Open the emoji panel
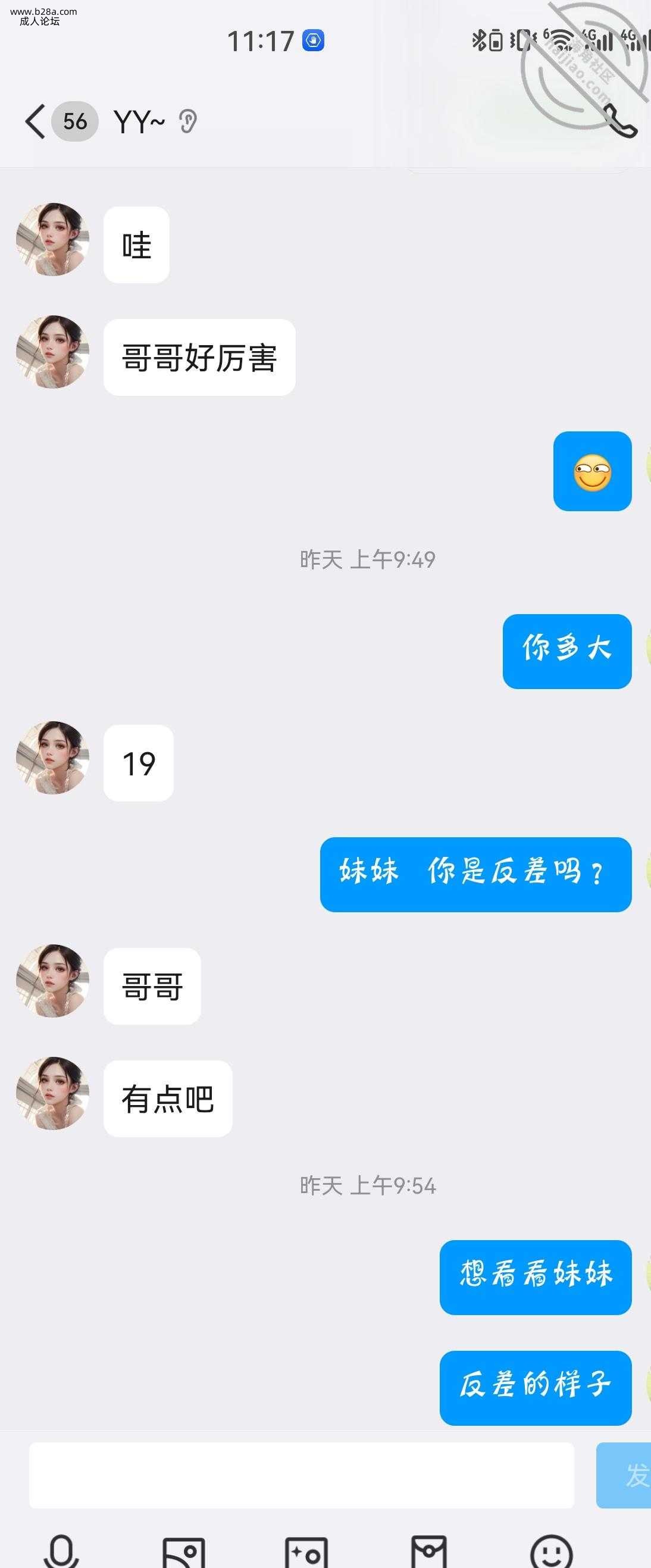The height and width of the screenshot is (1568, 651). click(x=551, y=1551)
